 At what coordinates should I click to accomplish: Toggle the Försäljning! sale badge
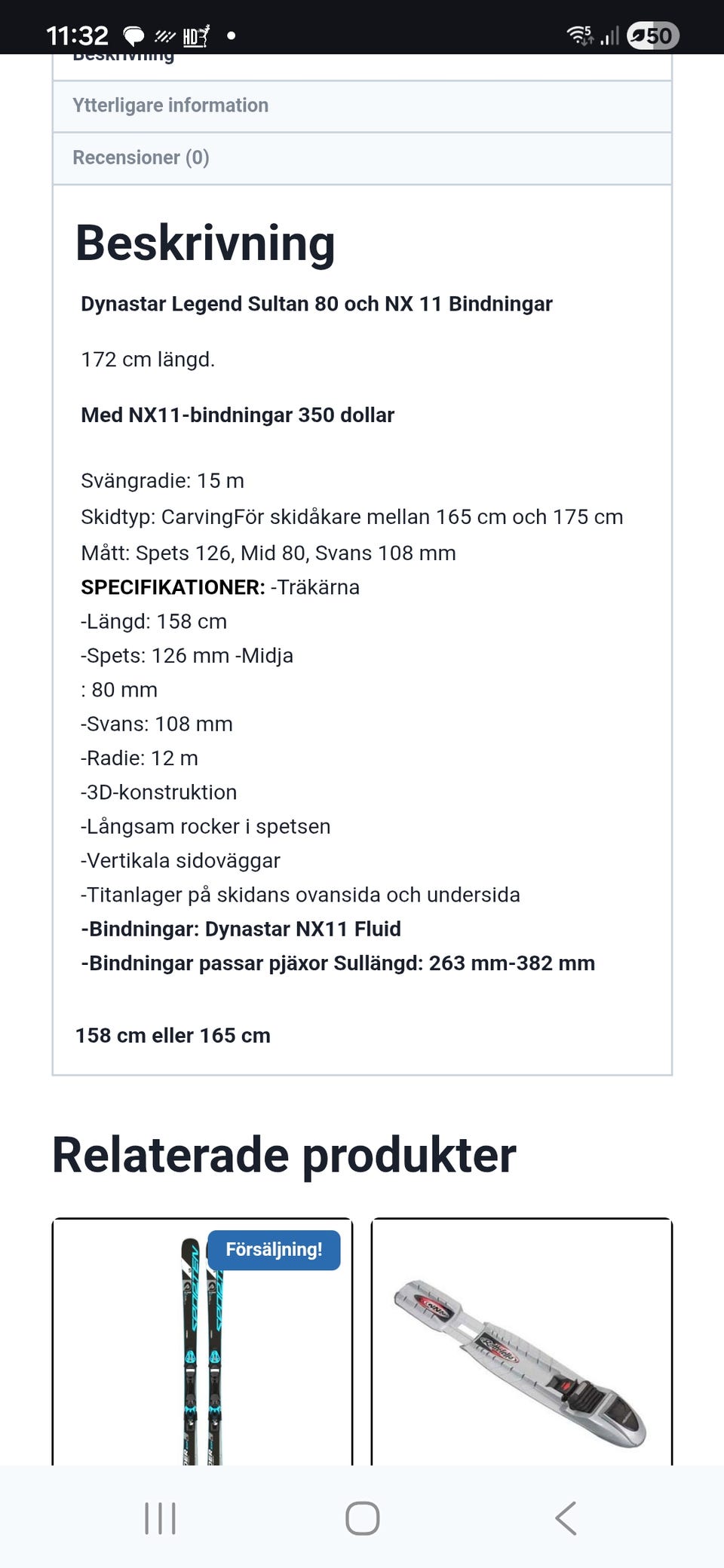(x=275, y=1249)
